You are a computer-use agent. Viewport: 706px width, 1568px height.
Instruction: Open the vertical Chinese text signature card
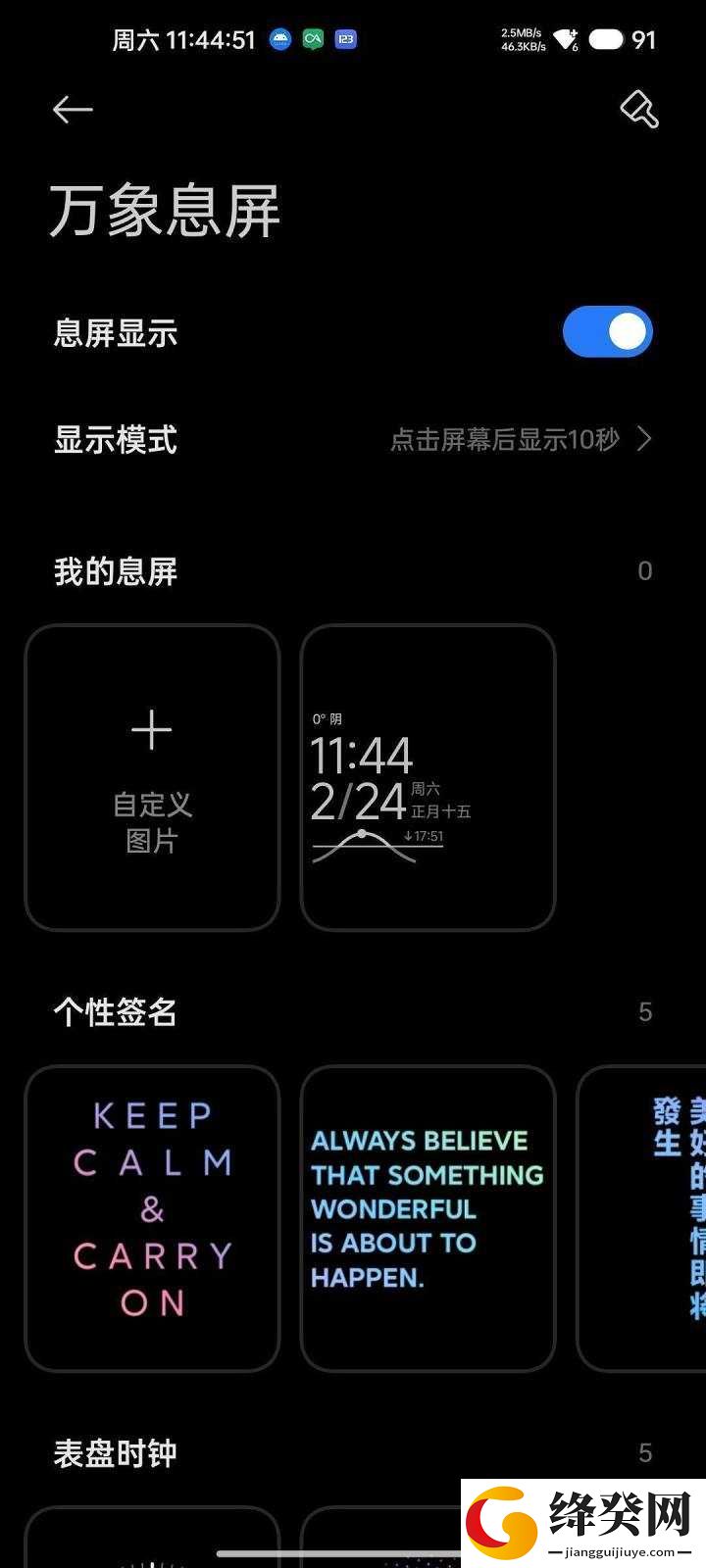641,1218
